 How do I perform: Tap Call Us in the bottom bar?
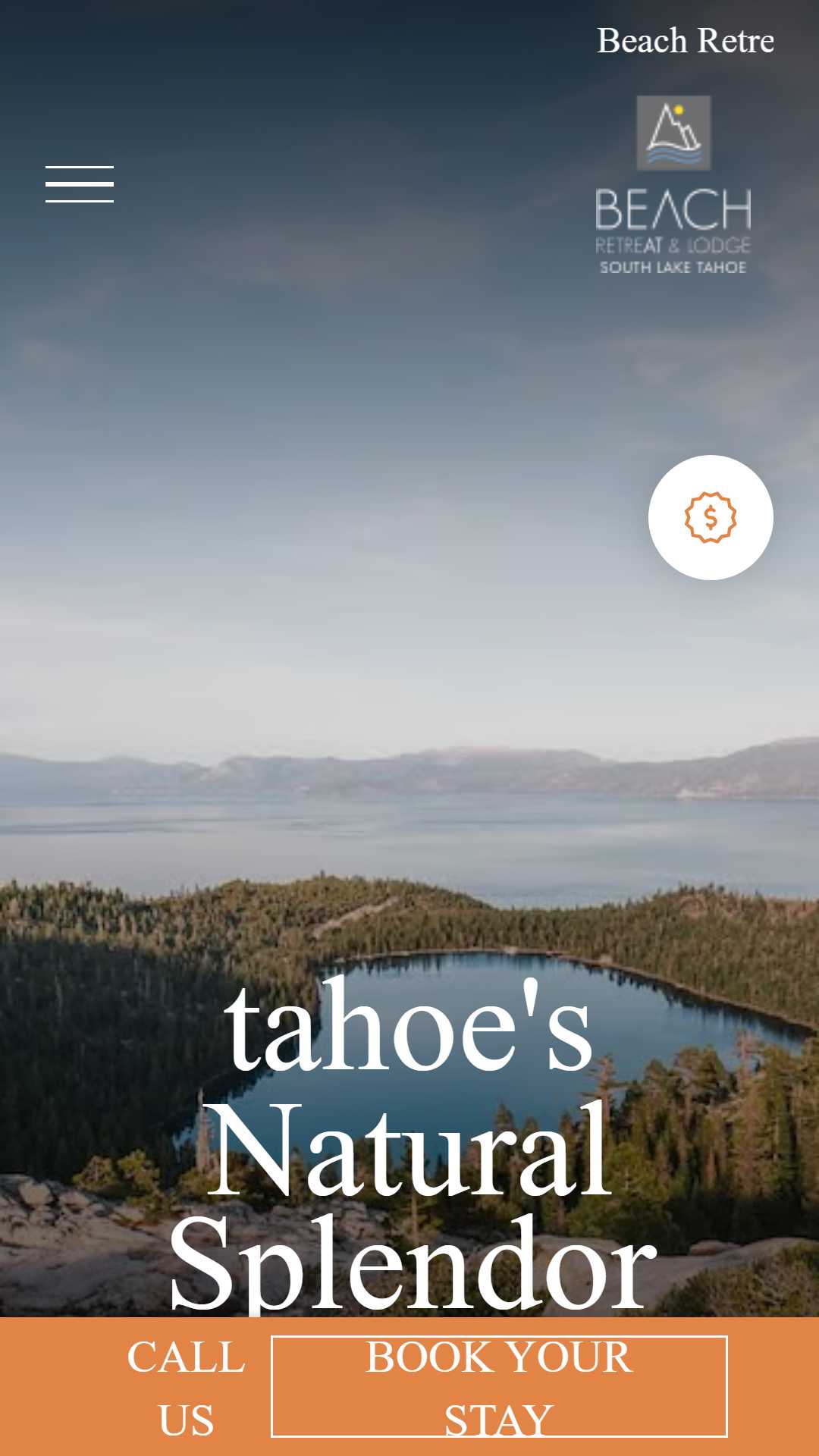click(x=187, y=1388)
